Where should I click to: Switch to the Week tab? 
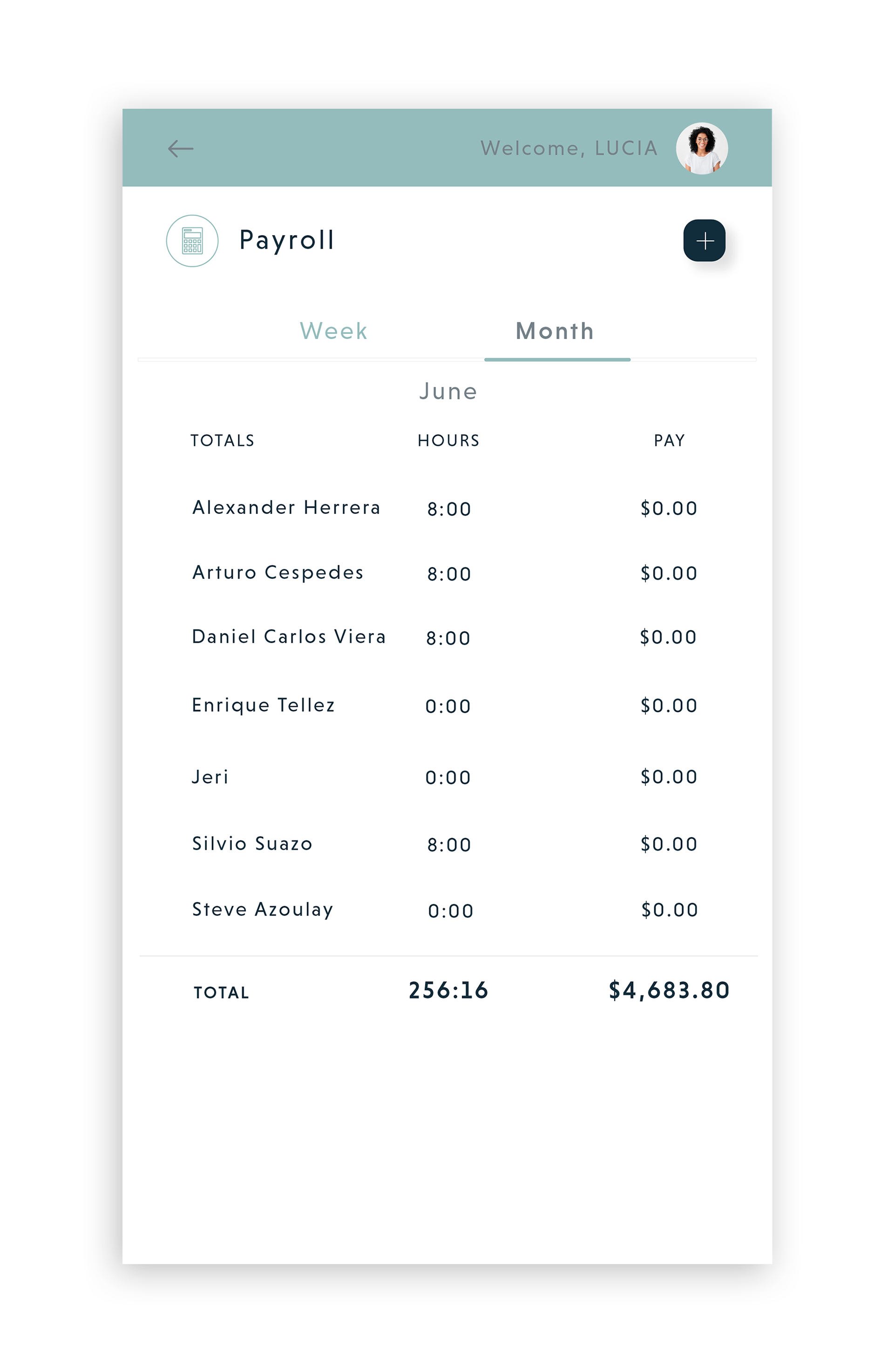(x=333, y=331)
